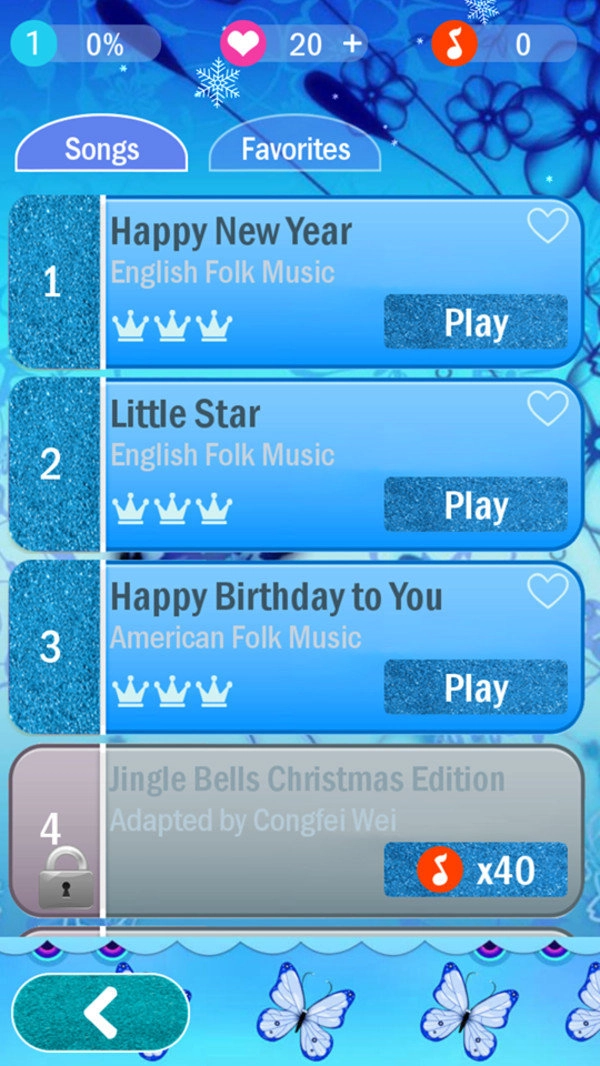Go back using the arrow button
This screenshot has width=600, height=1066.
click(x=101, y=1012)
